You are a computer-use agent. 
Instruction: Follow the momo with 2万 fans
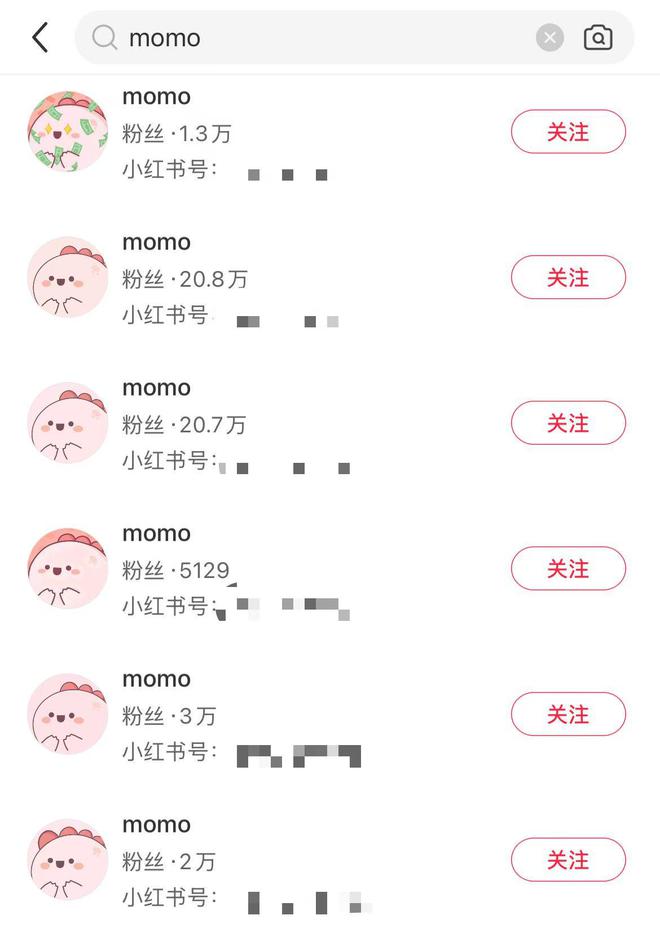point(568,860)
